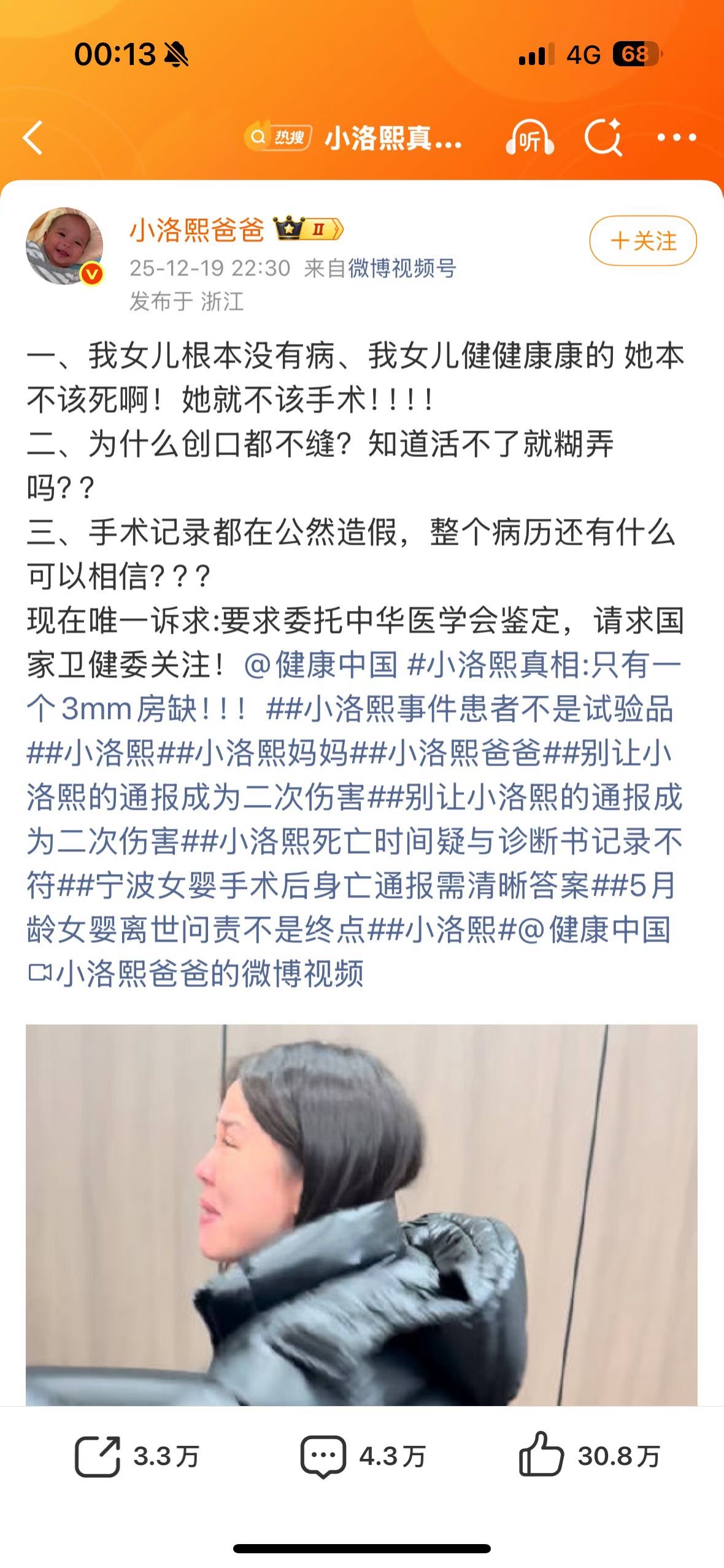
Task: Go back using the top-left arrow
Action: [33, 137]
